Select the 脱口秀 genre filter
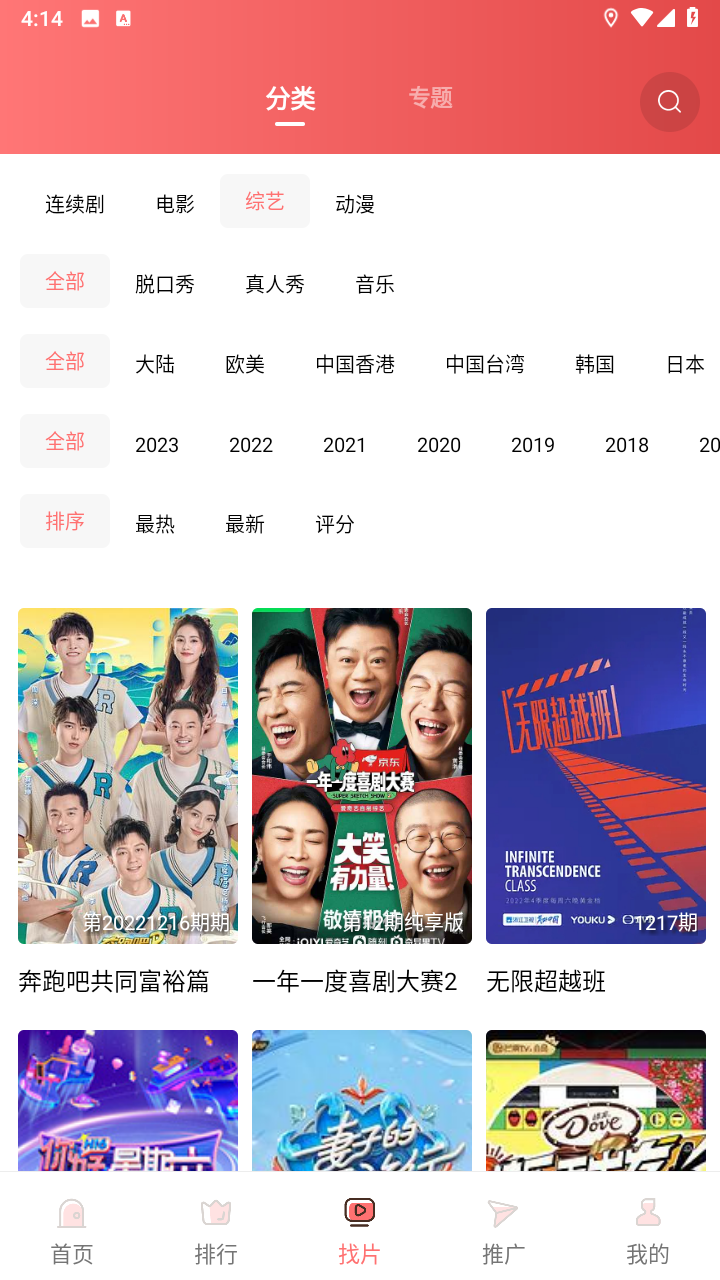 [165, 284]
